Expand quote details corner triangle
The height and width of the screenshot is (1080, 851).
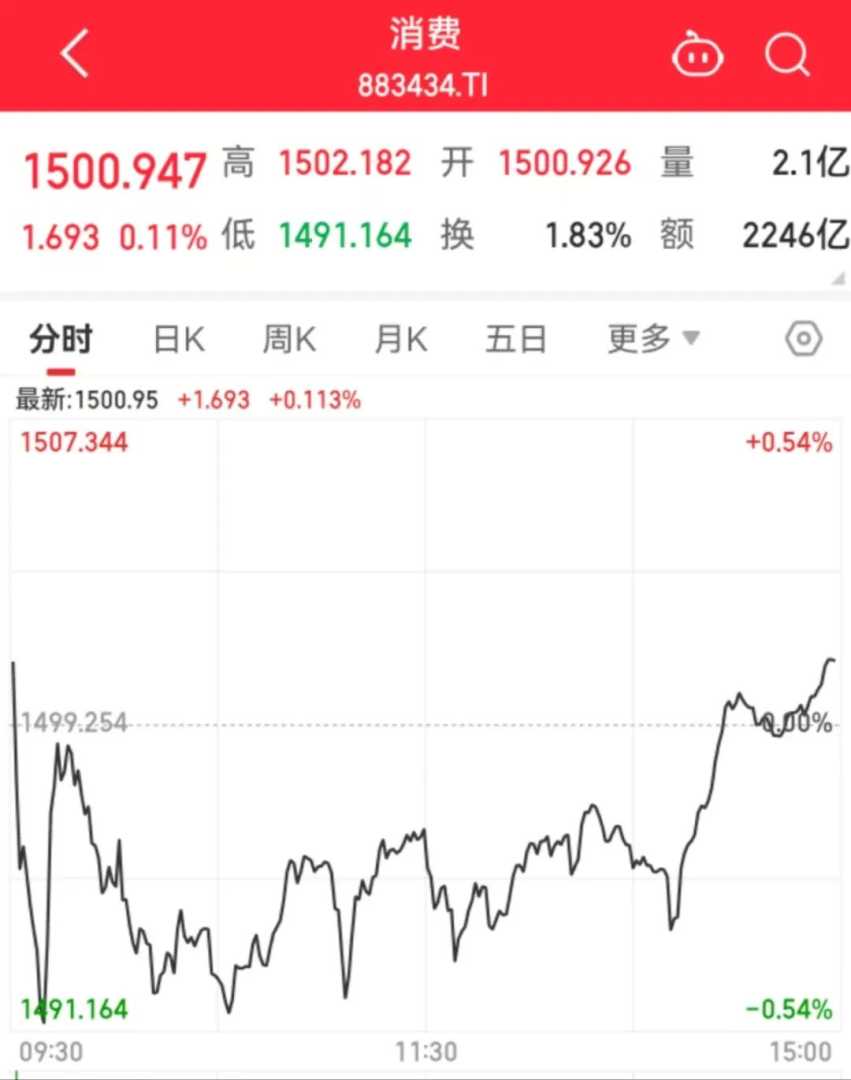click(x=838, y=278)
